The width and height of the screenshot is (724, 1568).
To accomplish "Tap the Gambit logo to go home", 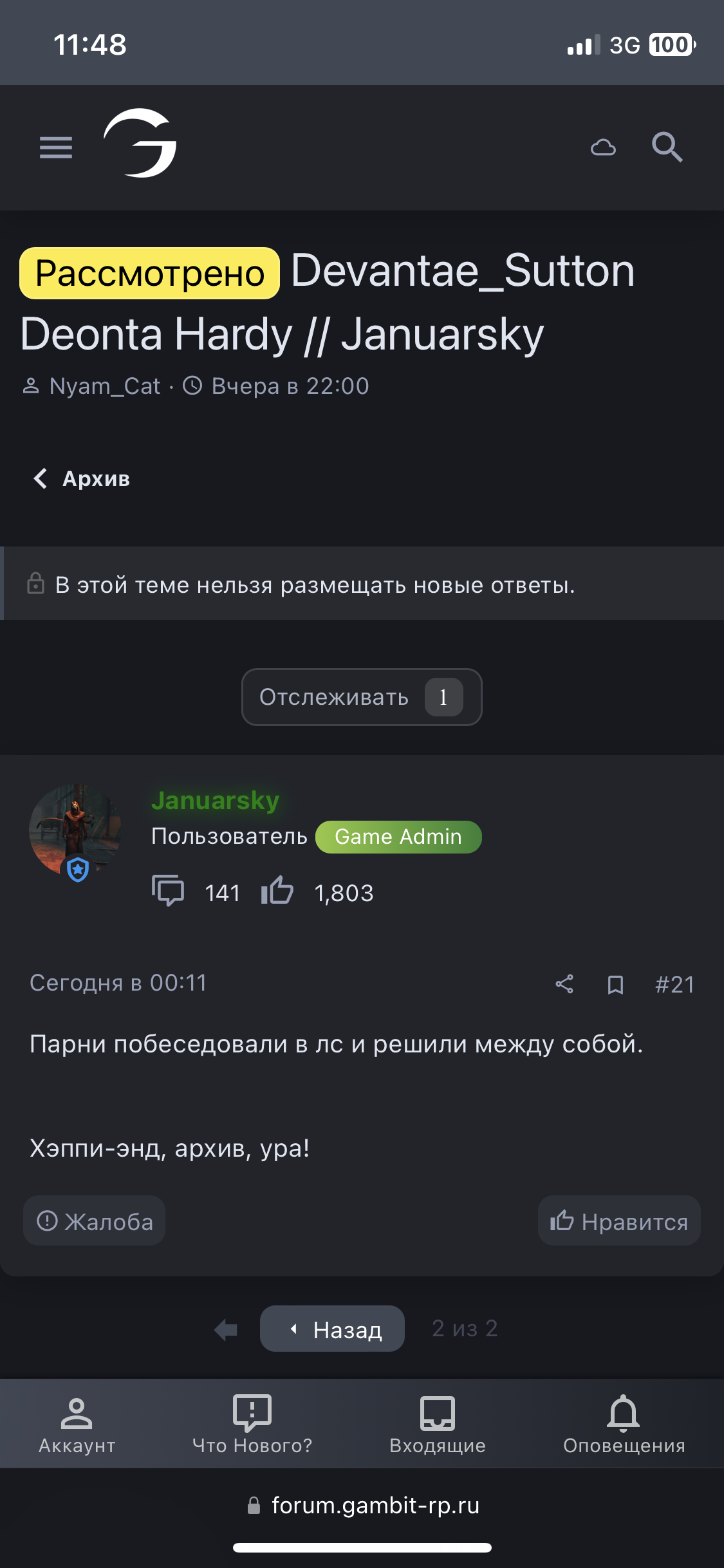I will 140,143.
